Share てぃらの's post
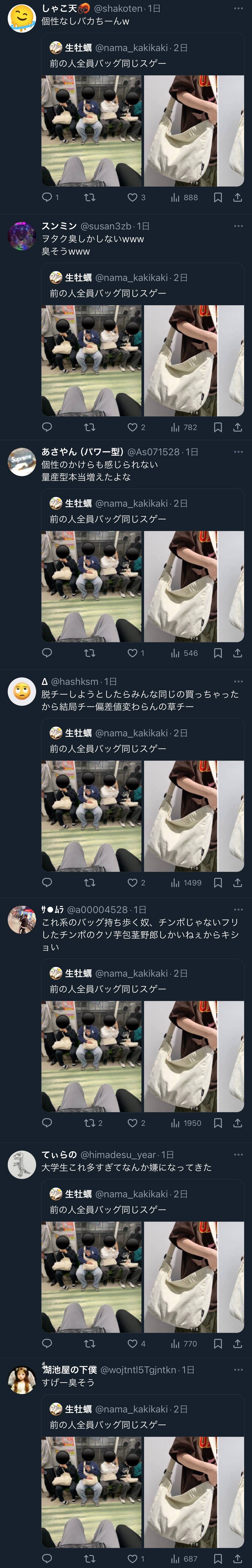This screenshot has height=1568, width=252. 237,1343
